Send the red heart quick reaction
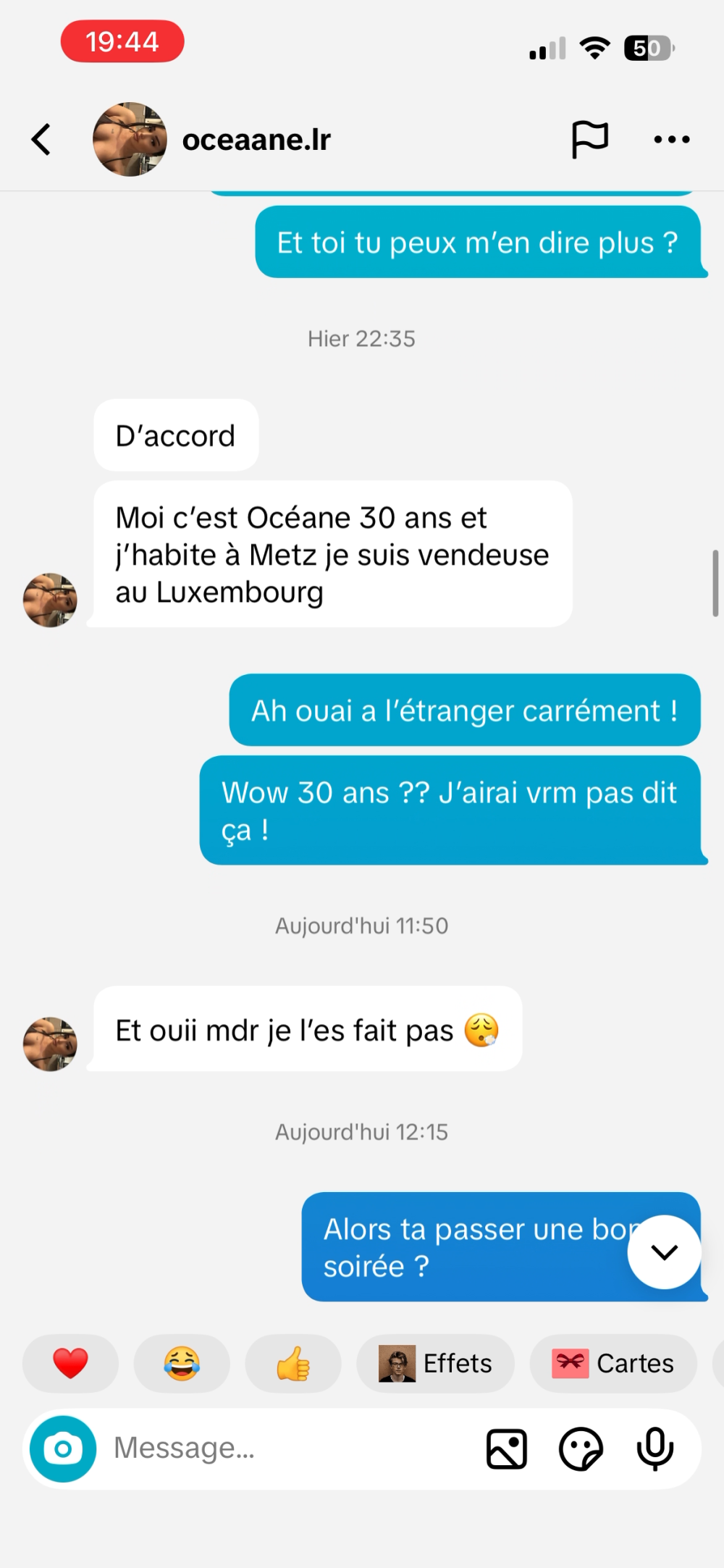The height and width of the screenshot is (1568, 724). [70, 1363]
